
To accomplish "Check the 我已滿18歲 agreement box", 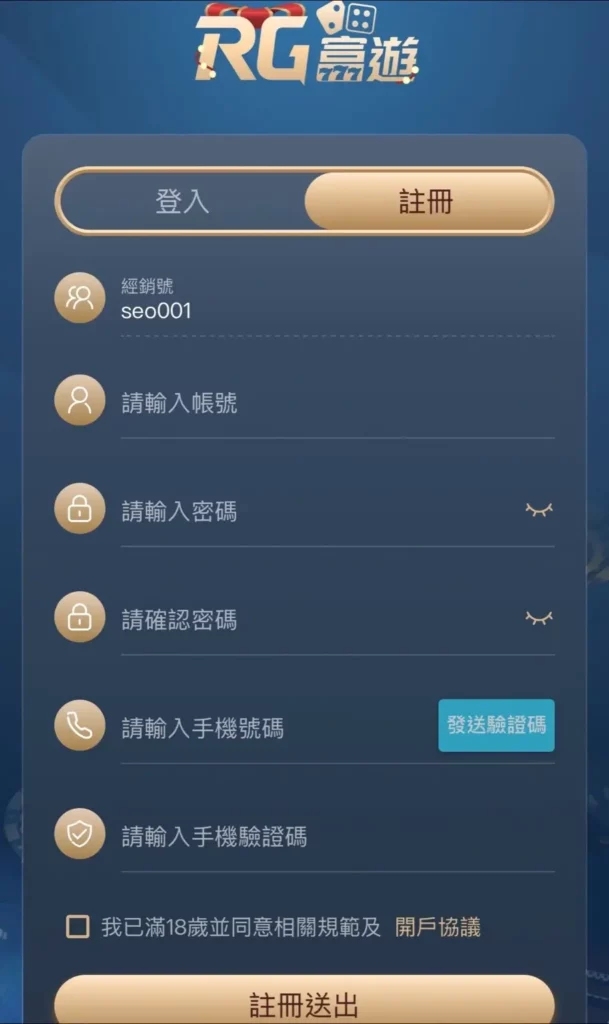I will [77, 927].
